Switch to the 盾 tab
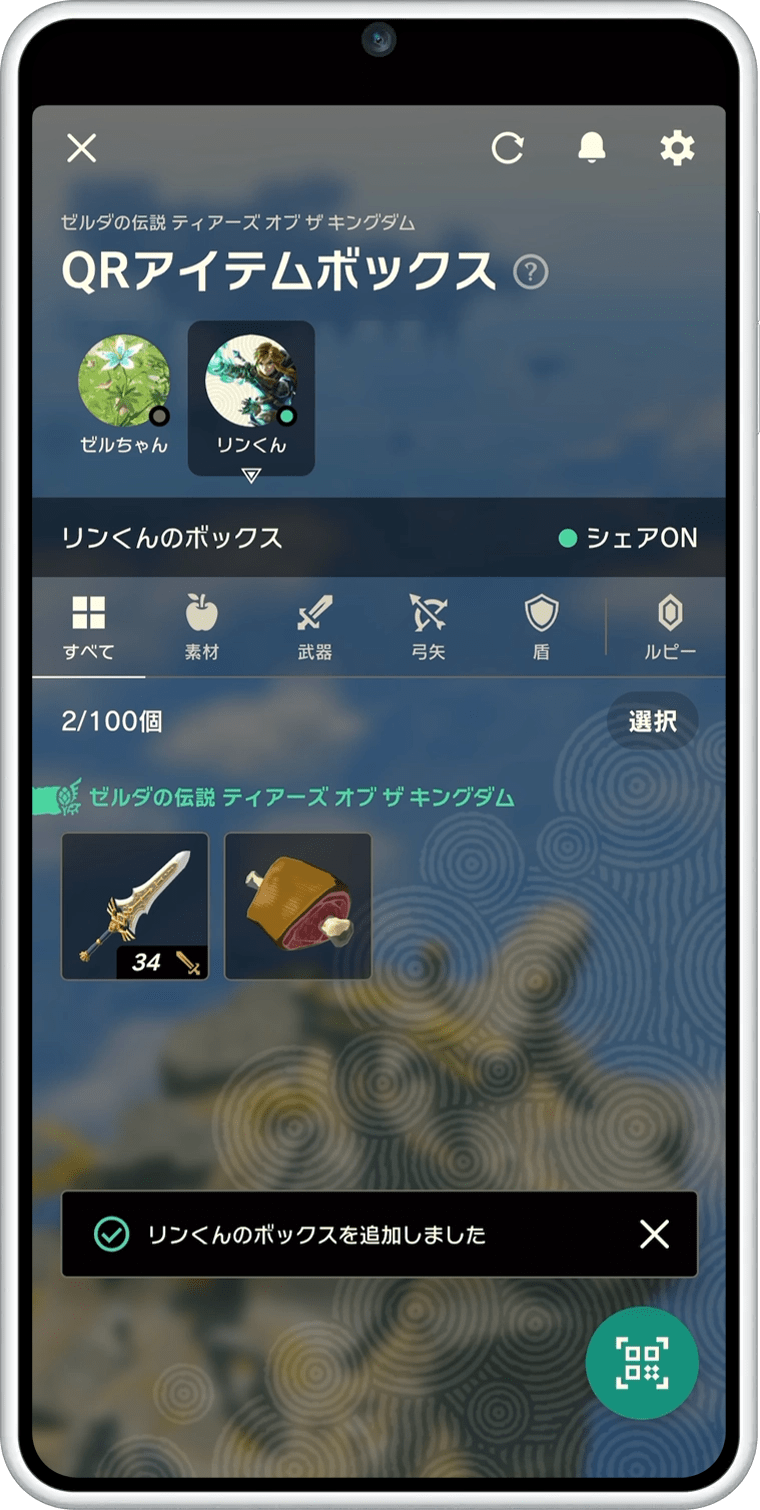Screen dimensions: 760x1510 pos(541,627)
